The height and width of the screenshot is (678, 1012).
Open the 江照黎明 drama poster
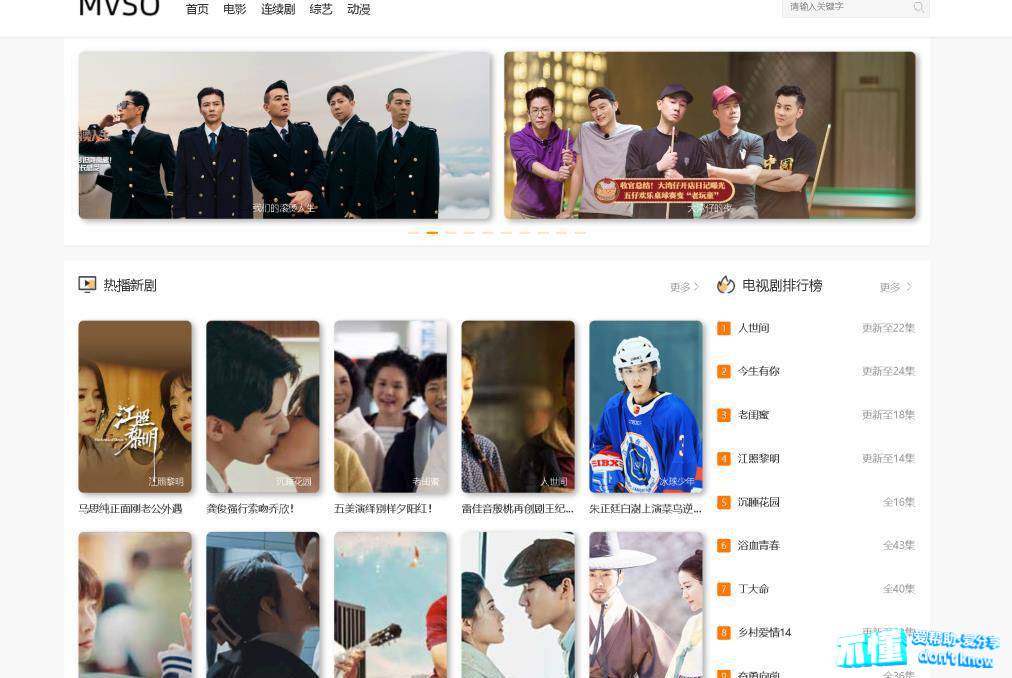(x=135, y=406)
